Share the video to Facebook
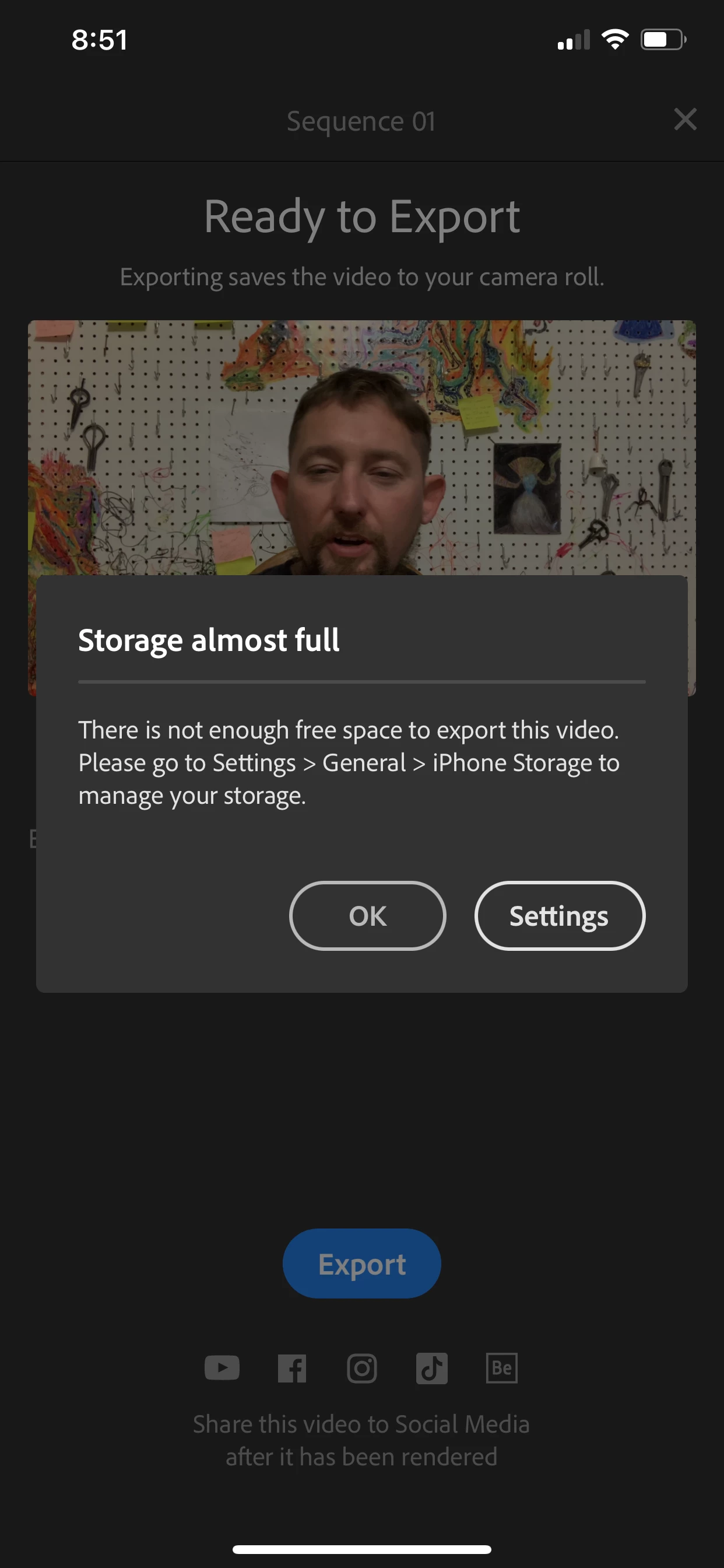The width and height of the screenshot is (724, 1568). coord(292,1368)
